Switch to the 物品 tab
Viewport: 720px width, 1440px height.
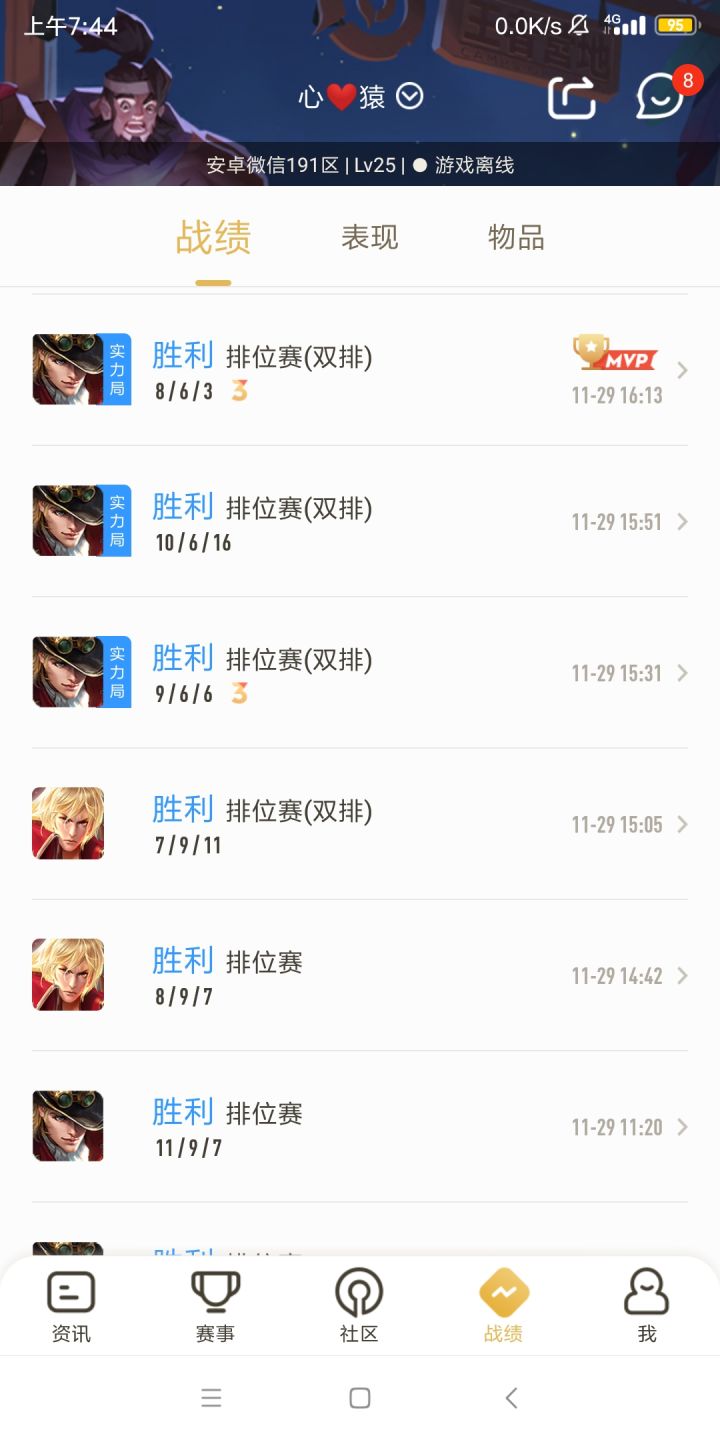516,237
